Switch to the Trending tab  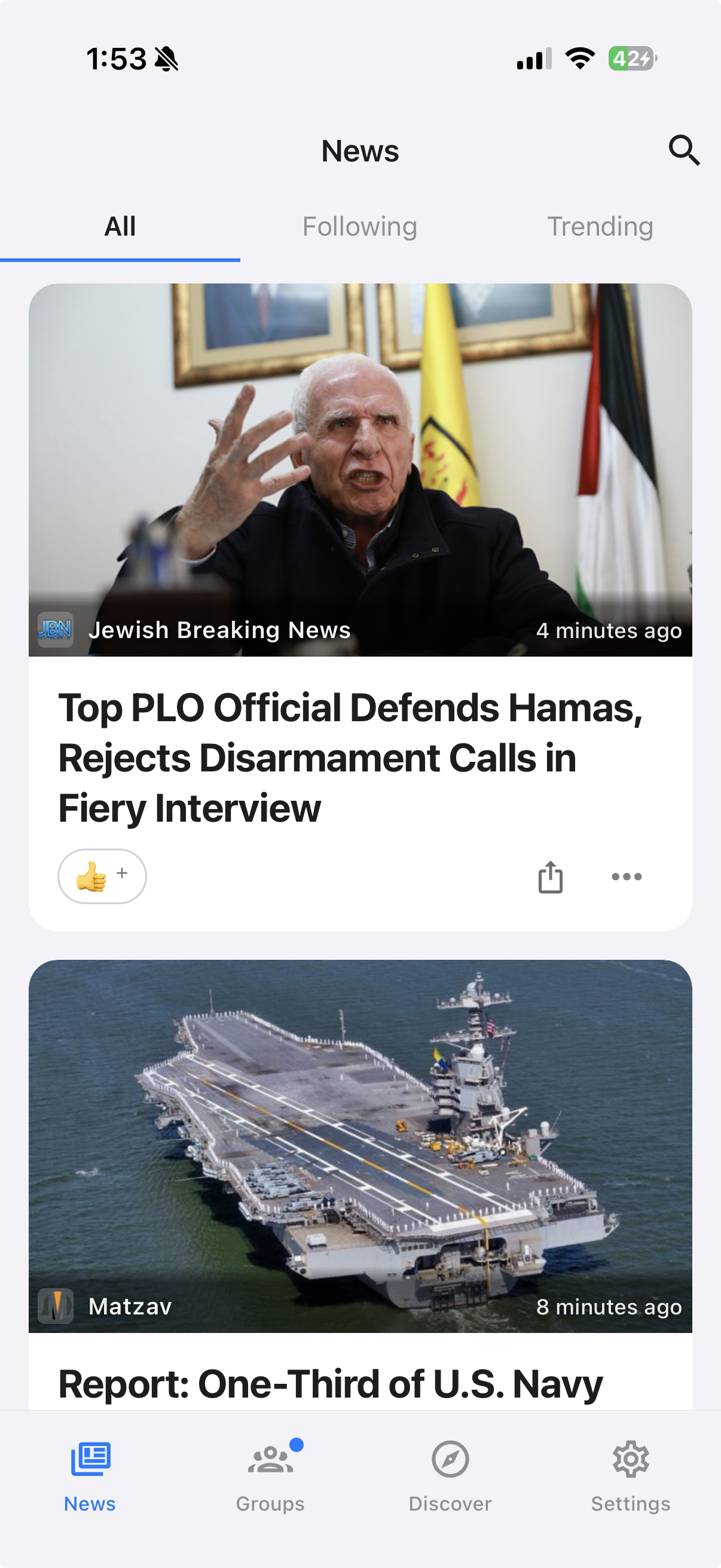600,227
